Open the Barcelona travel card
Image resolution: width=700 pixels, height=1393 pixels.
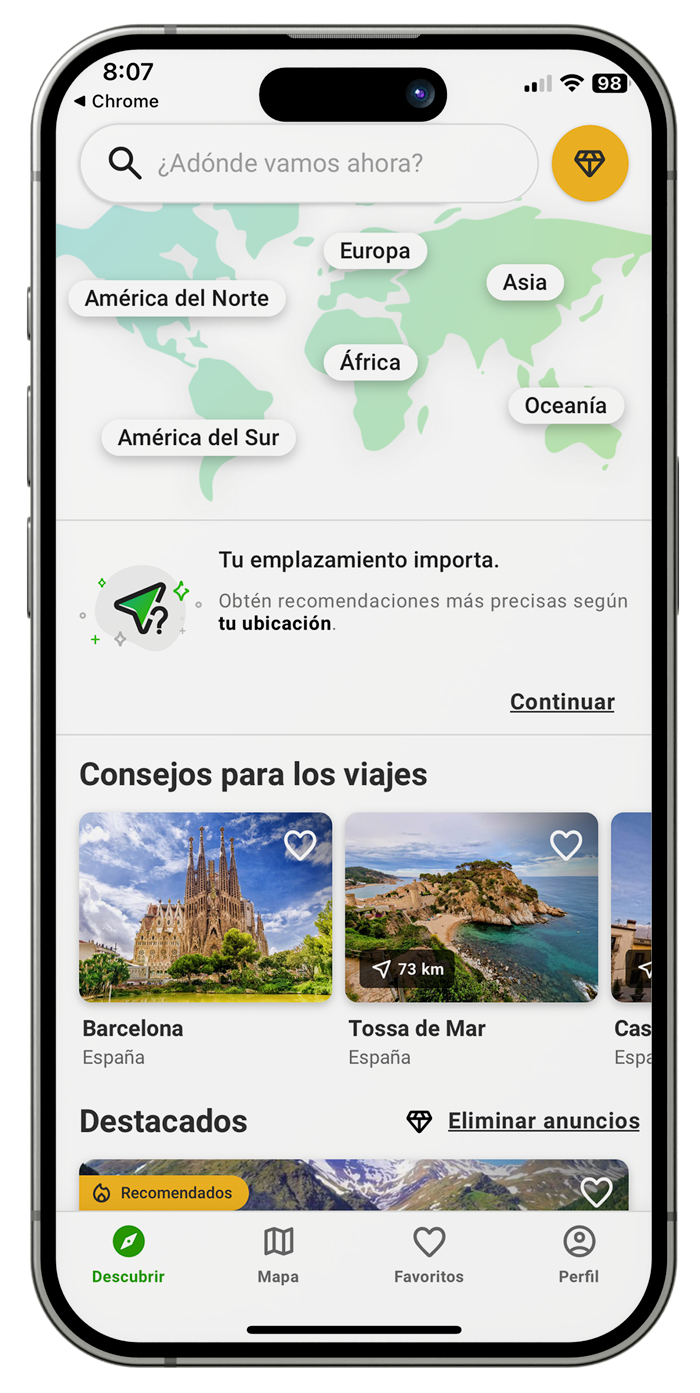205,907
